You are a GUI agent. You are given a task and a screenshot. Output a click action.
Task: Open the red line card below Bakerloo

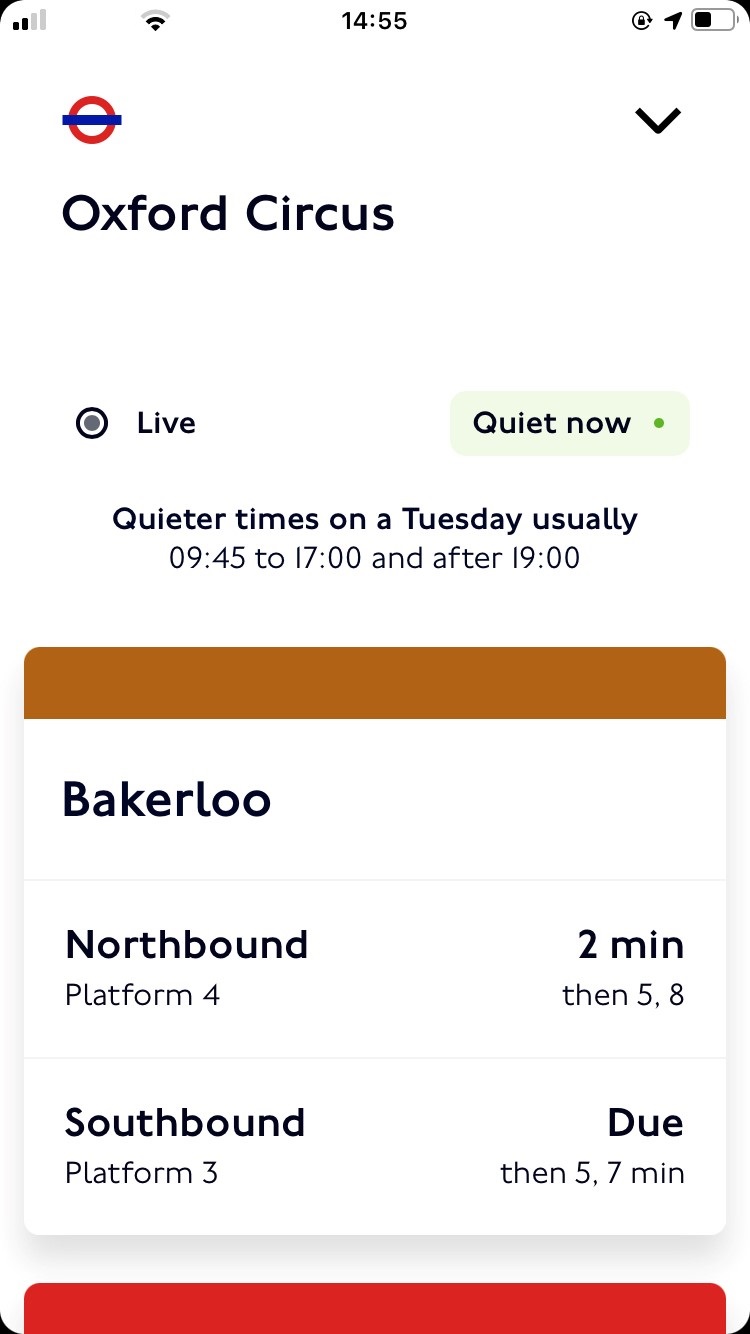(x=375, y=1308)
